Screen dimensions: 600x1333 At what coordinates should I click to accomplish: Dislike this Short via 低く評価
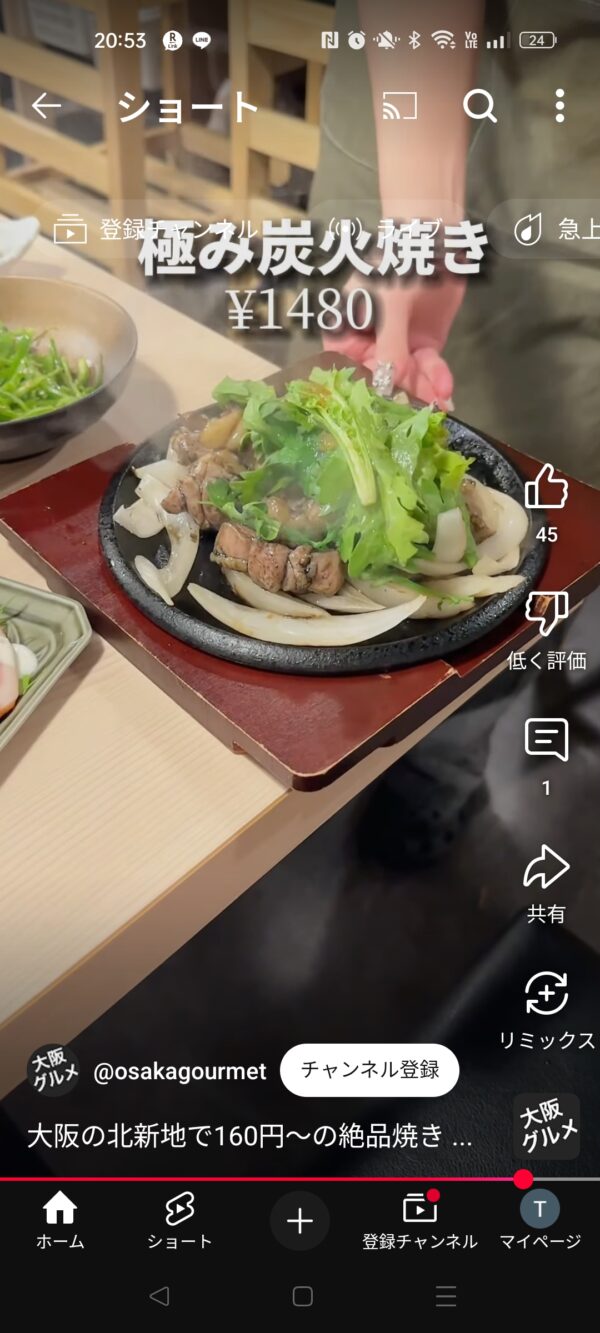[x=546, y=615]
